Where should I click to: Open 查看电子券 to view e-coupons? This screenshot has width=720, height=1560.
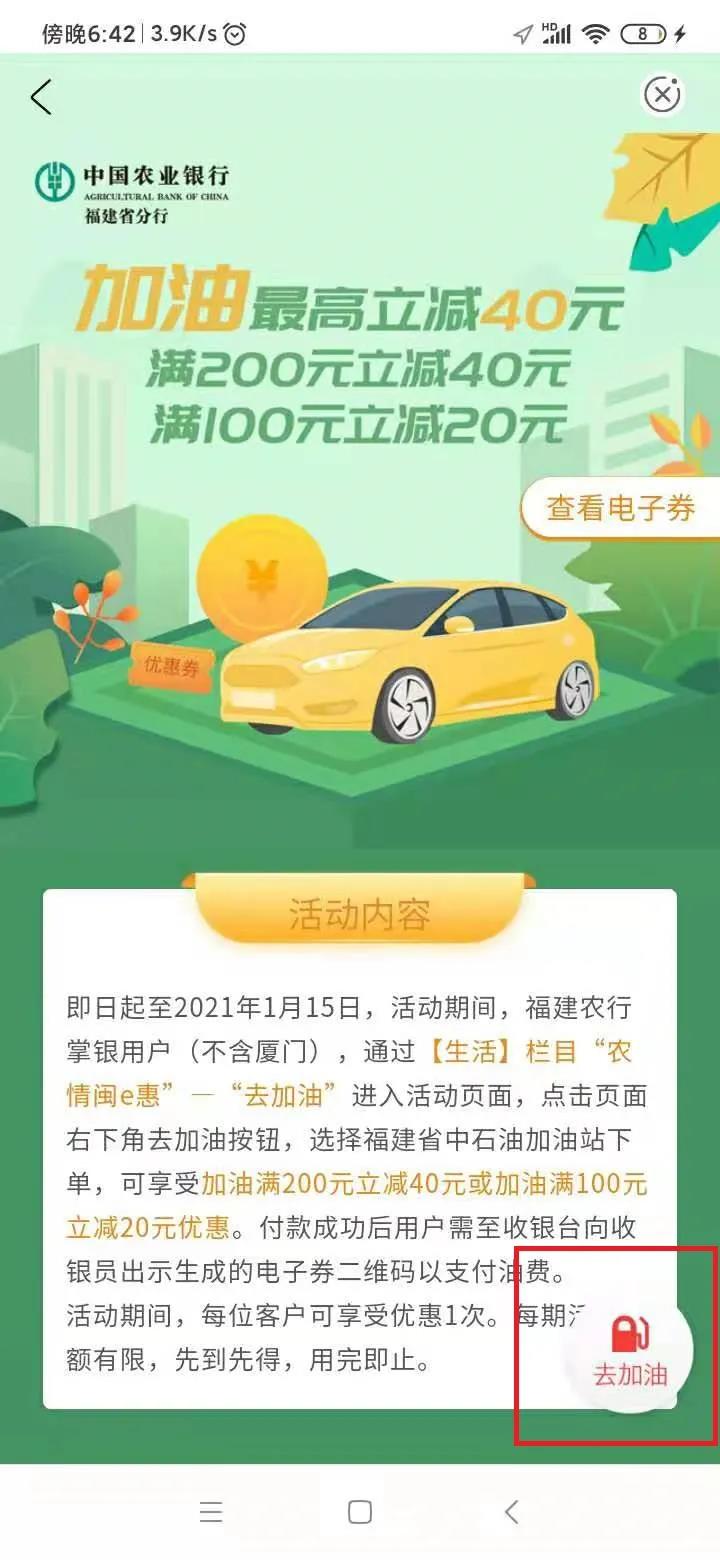(x=620, y=509)
